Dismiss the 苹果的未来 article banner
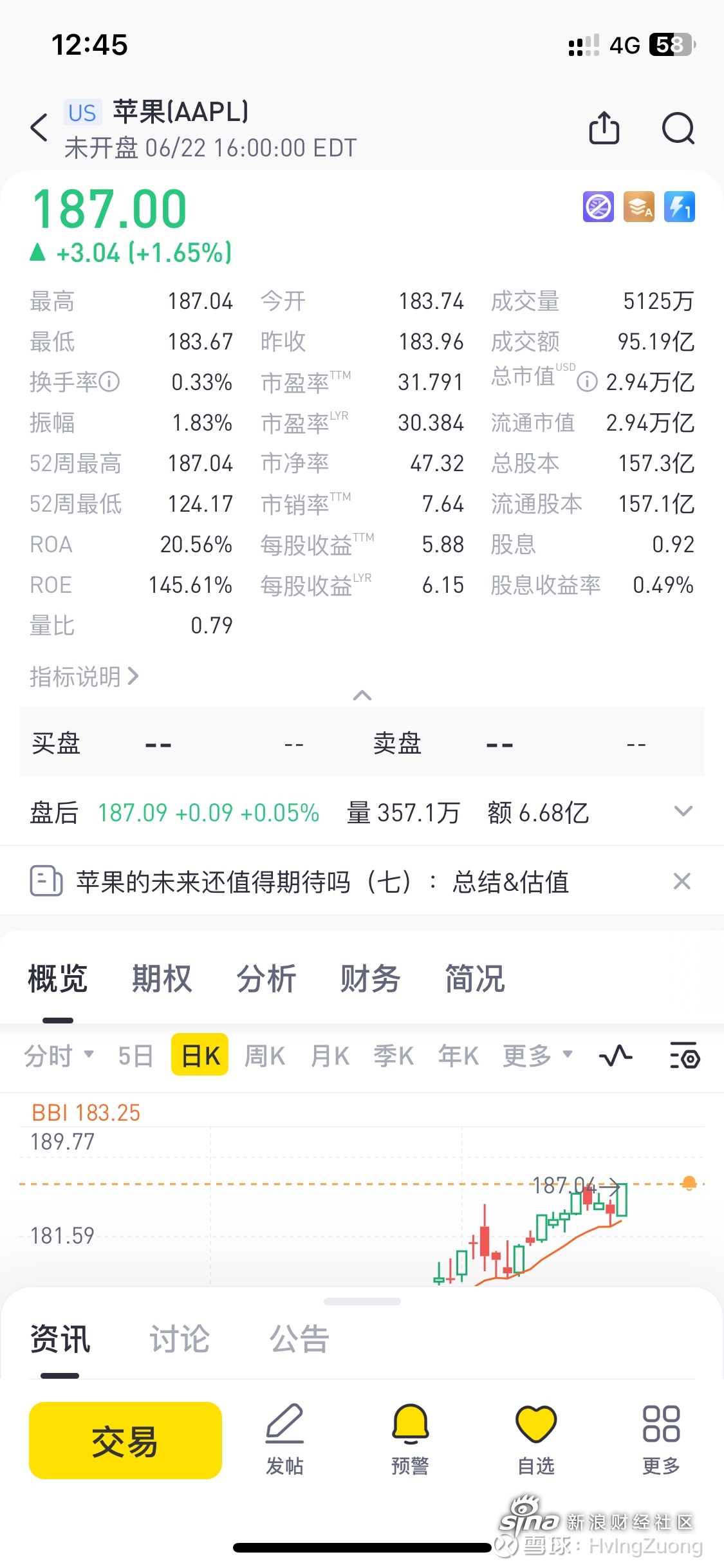This screenshot has width=724, height=1568. (x=682, y=881)
